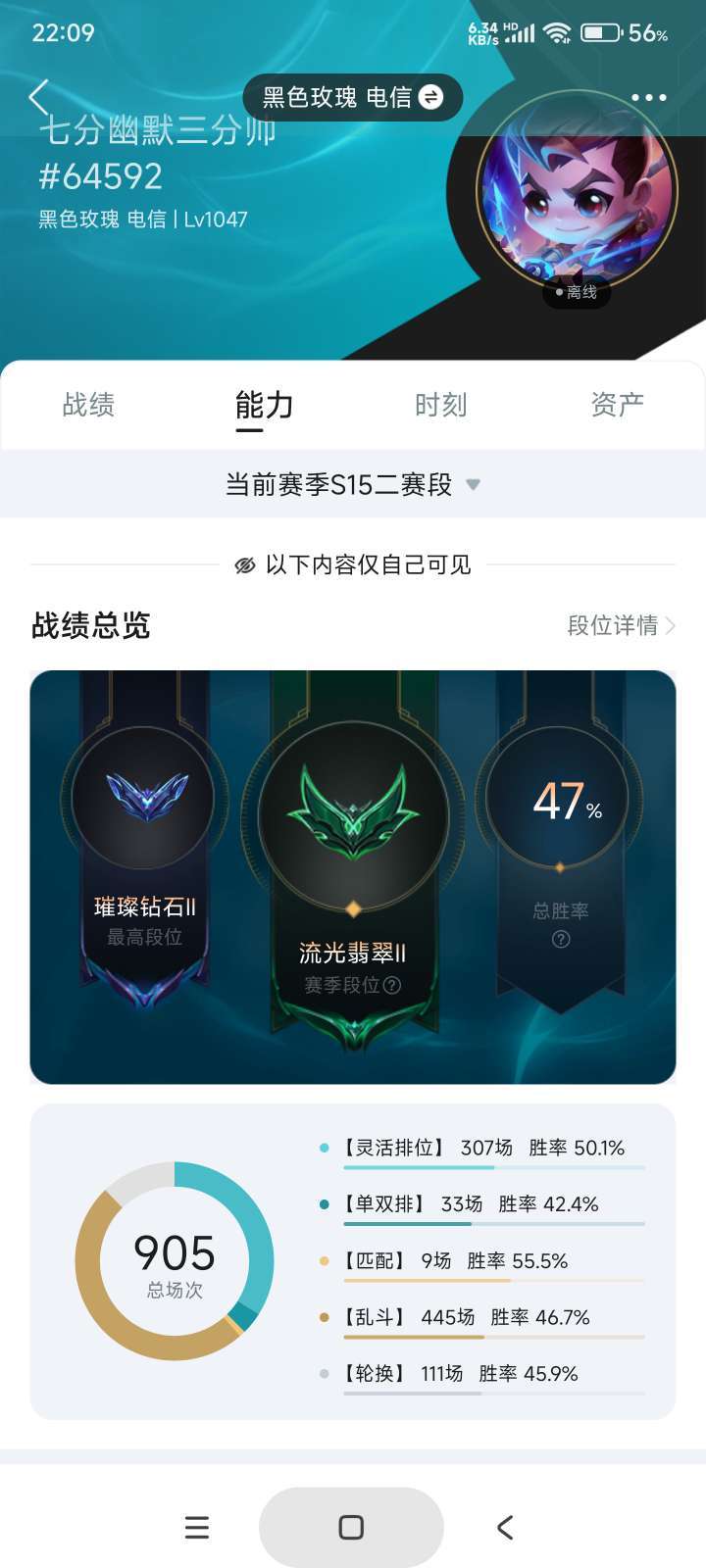The width and height of the screenshot is (706, 1568).
Task: Tap the help icon under 总胜率
Action: pyautogui.click(x=561, y=939)
